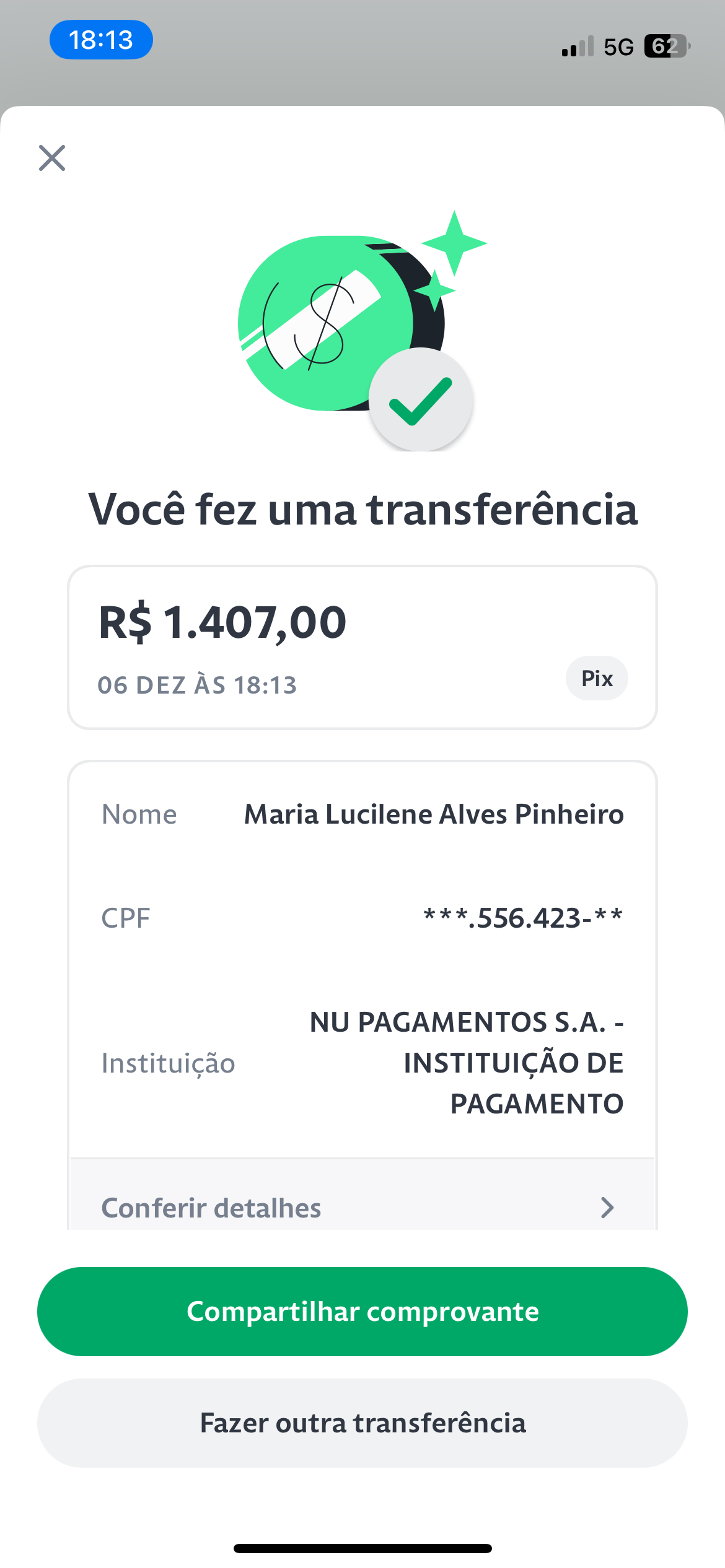Tap Compartilhar comprovante button
The height and width of the screenshot is (1568, 725).
(x=362, y=1312)
